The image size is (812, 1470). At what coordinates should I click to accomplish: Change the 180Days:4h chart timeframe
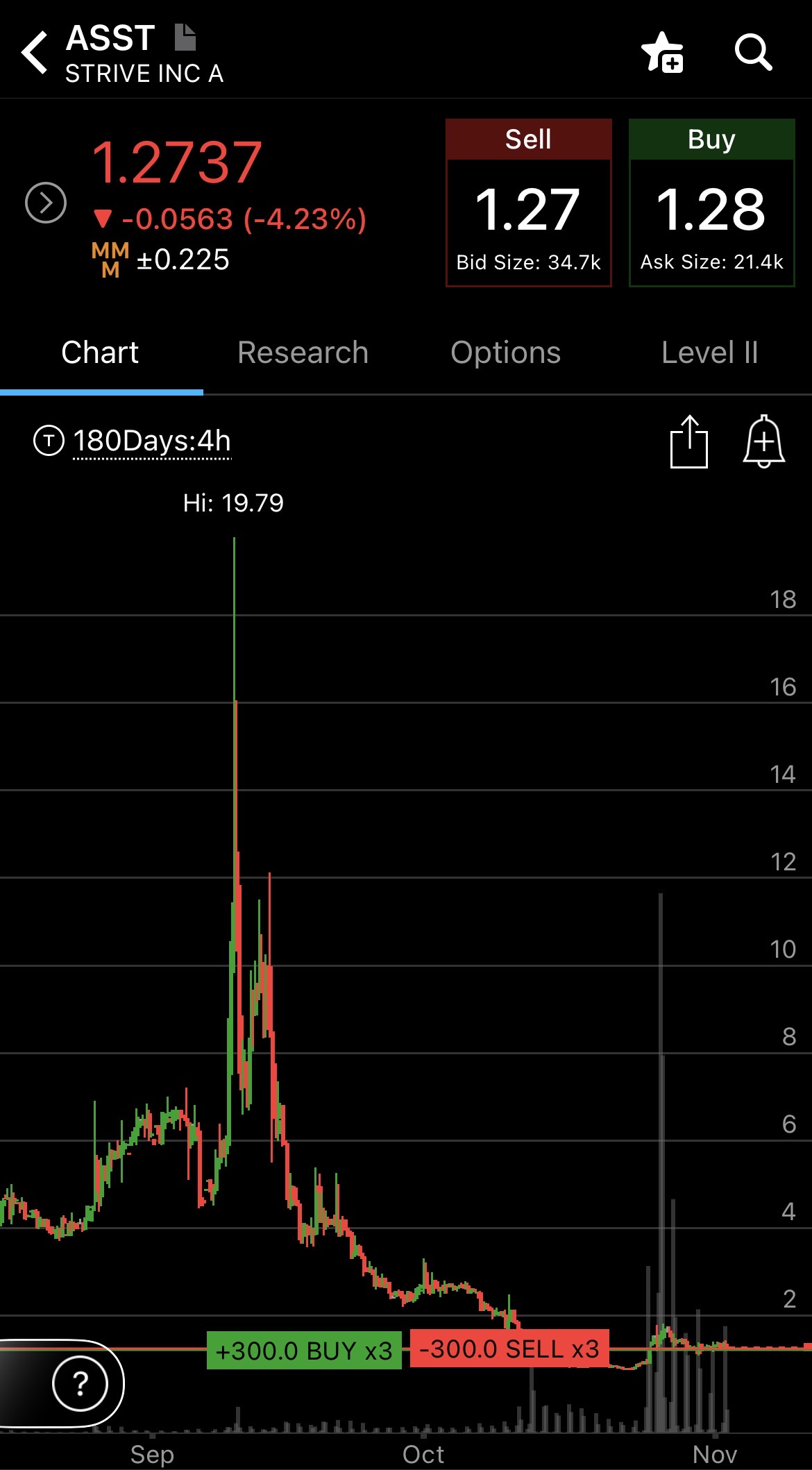click(x=151, y=441)
